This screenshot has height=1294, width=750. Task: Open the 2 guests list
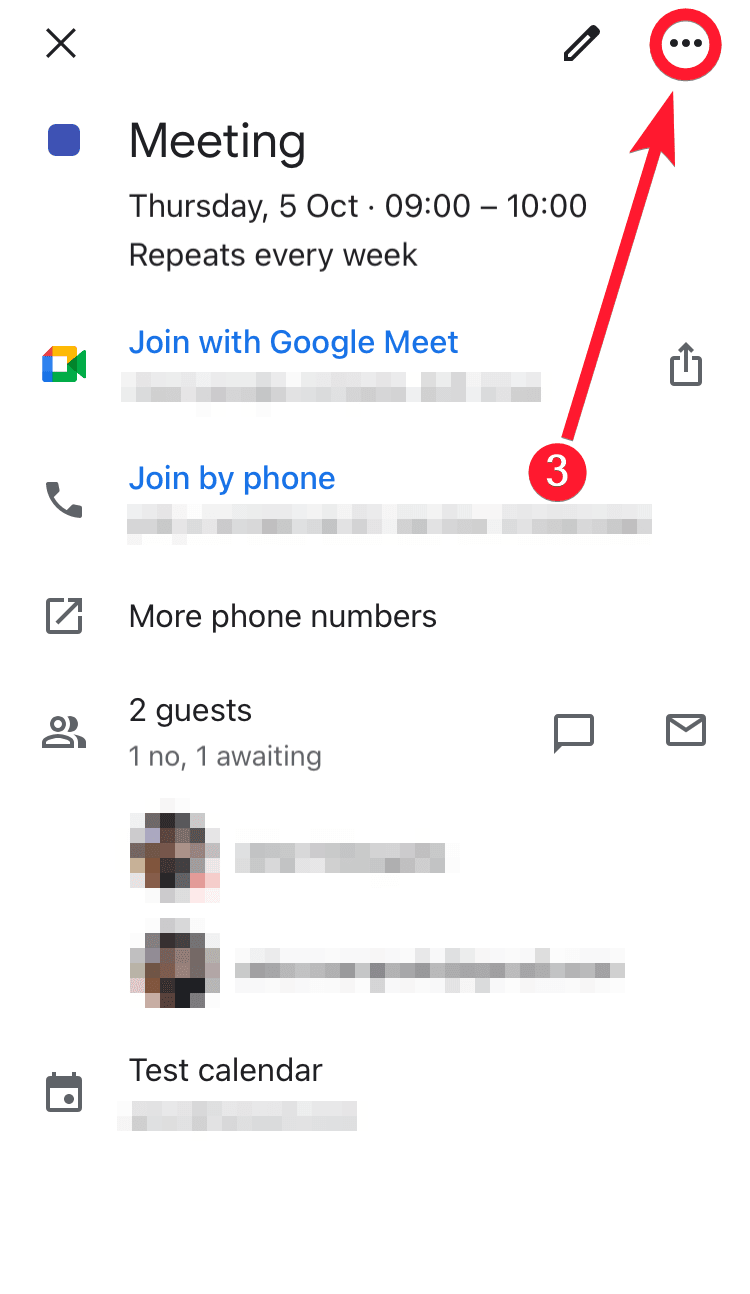190,711
